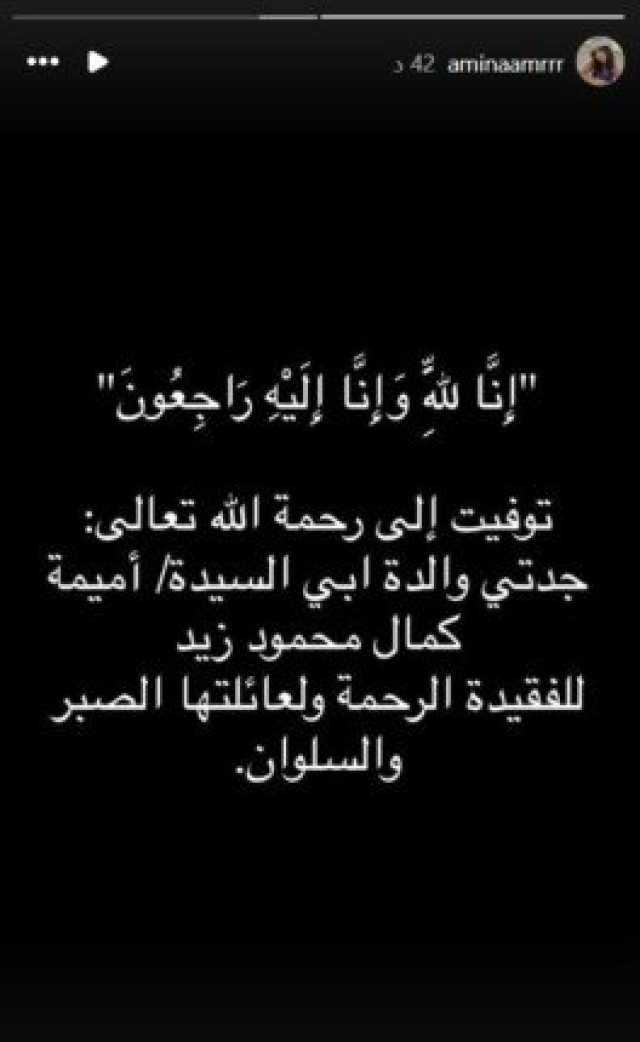Open the story overflow menu
The height and width of the screenshot is (1042, 640).
[x=43, y=63]
